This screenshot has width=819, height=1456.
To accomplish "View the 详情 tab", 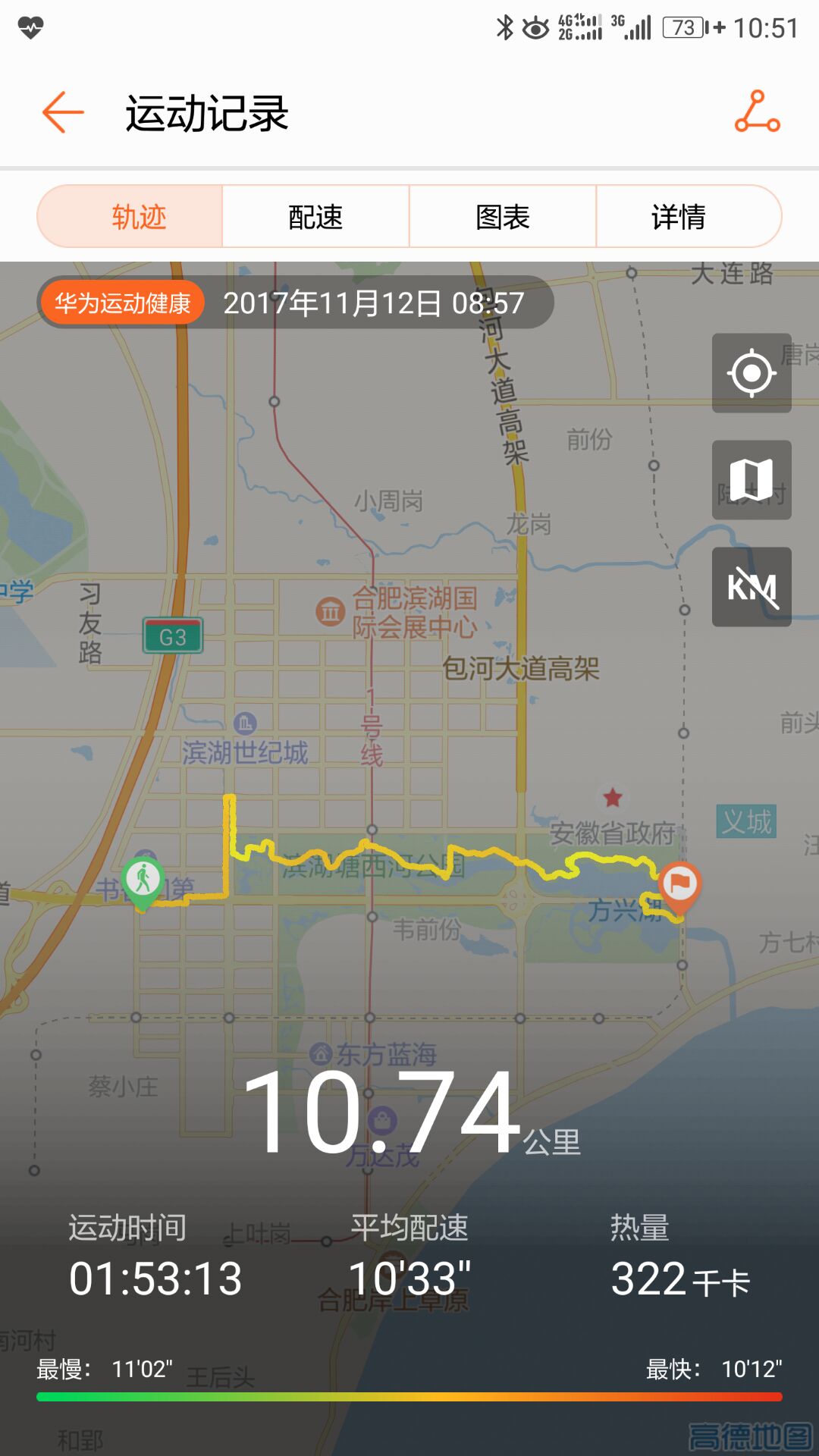I will click(679, 217).
